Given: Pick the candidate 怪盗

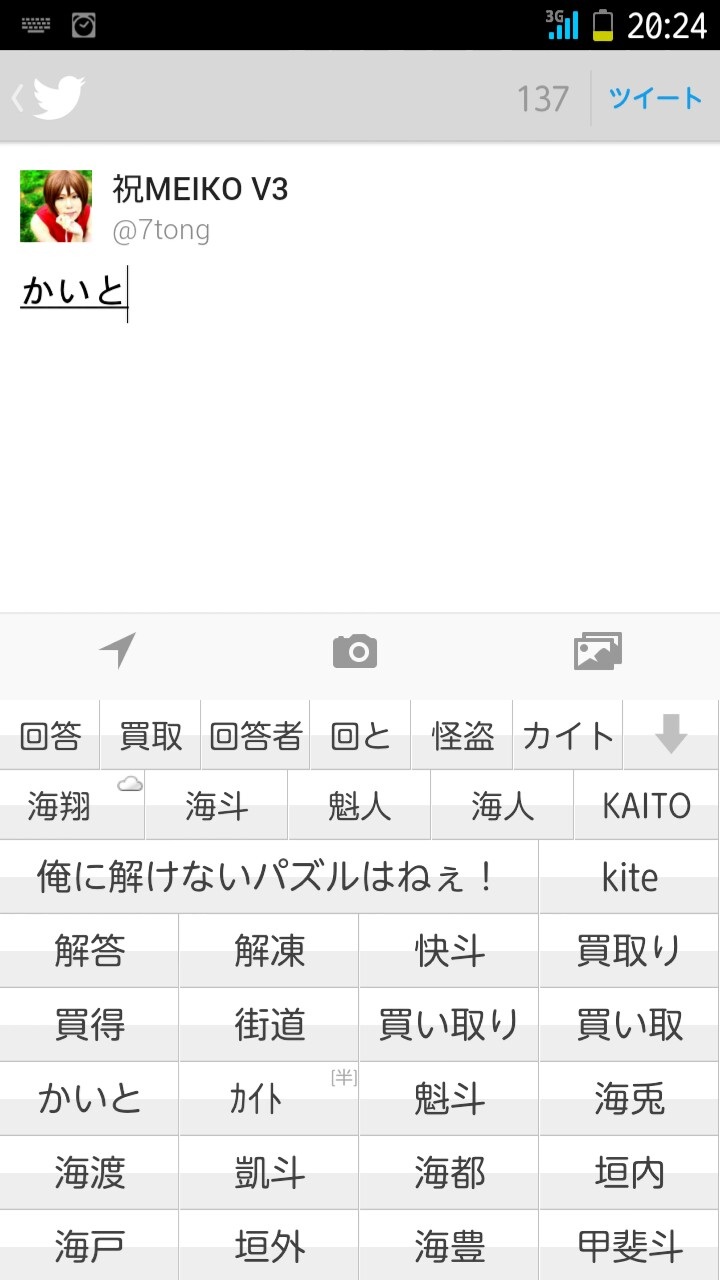Looking at the screenshot, I should click(462, 736).
